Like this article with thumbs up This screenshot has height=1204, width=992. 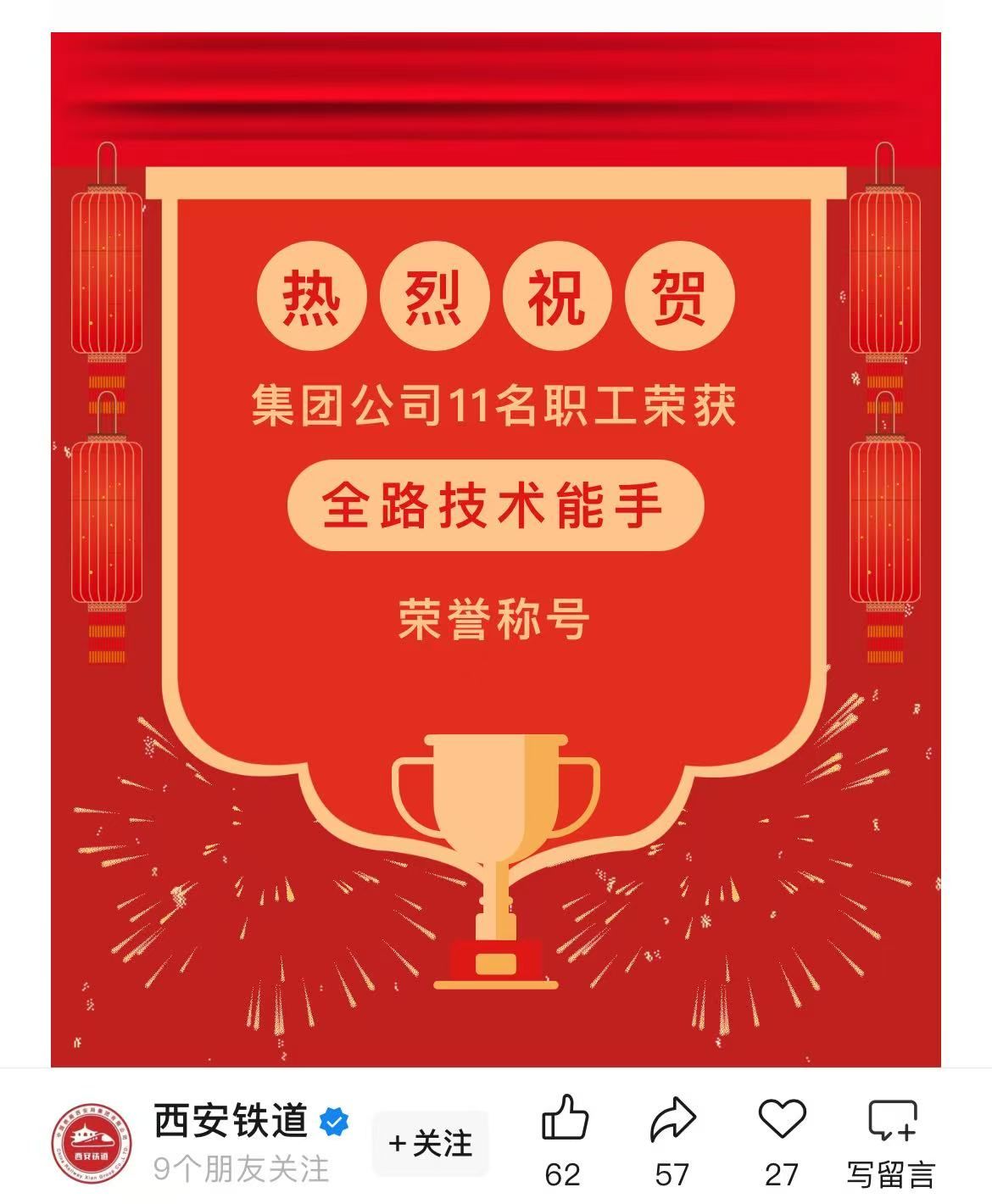point(564,1119)
